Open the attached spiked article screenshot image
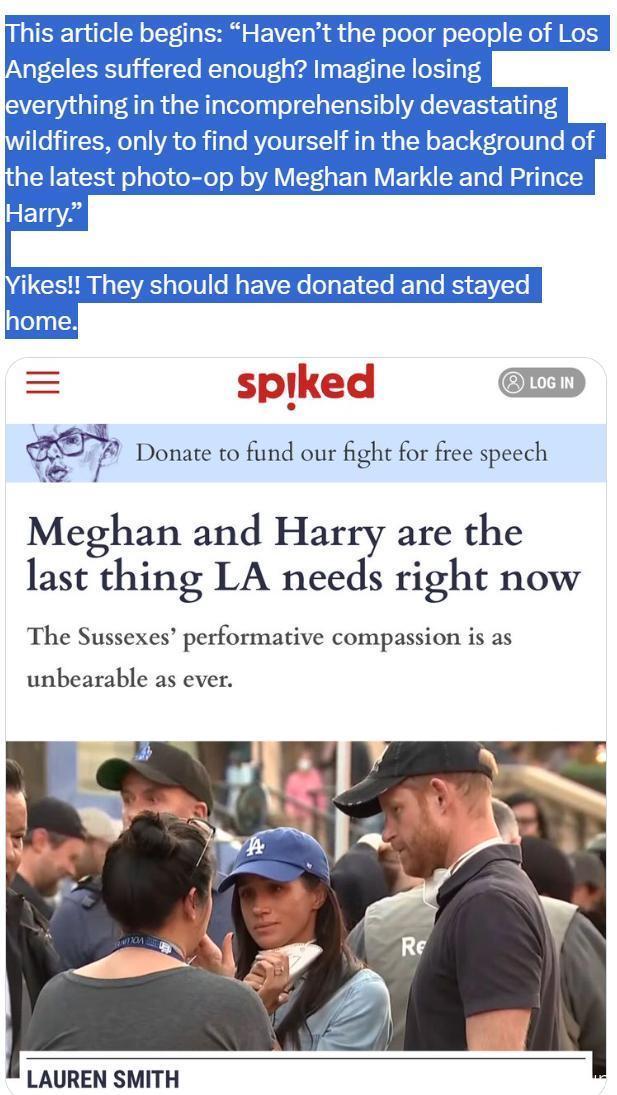617x1095 pixels. (x=306, y=720)
